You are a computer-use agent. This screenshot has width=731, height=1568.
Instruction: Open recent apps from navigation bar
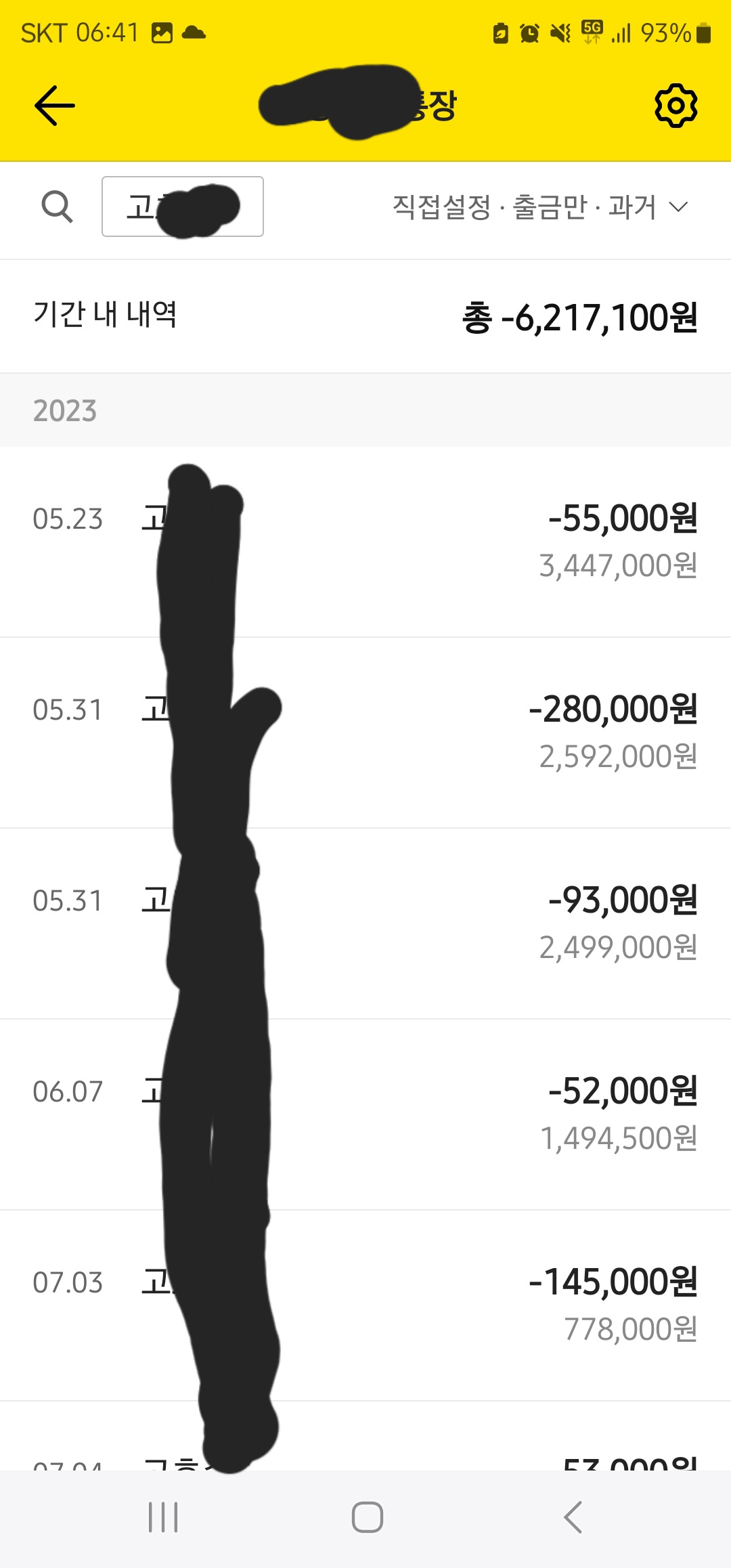point(163,1517)
